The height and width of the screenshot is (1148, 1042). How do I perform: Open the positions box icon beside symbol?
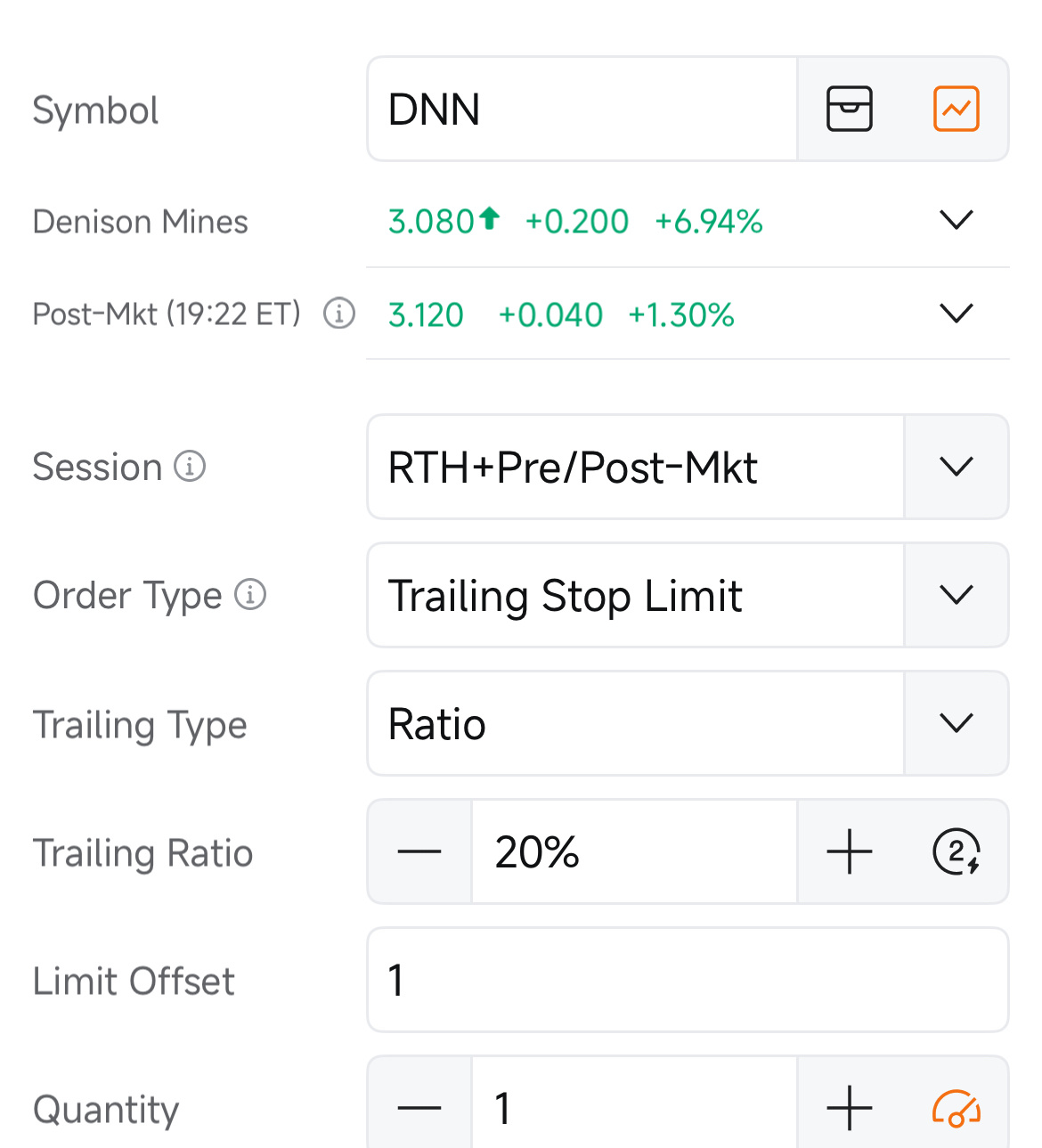(x=850, y=109)
